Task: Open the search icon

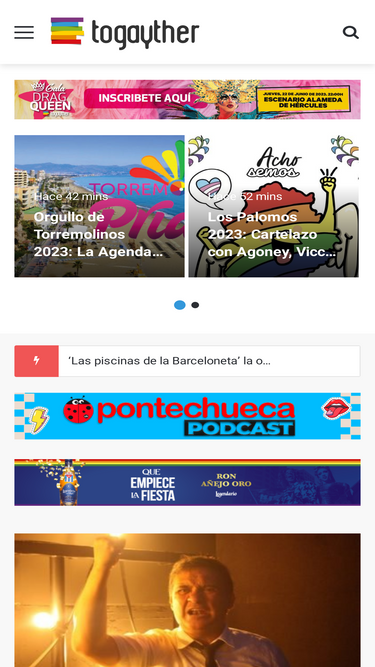Action: coord(351,32)
